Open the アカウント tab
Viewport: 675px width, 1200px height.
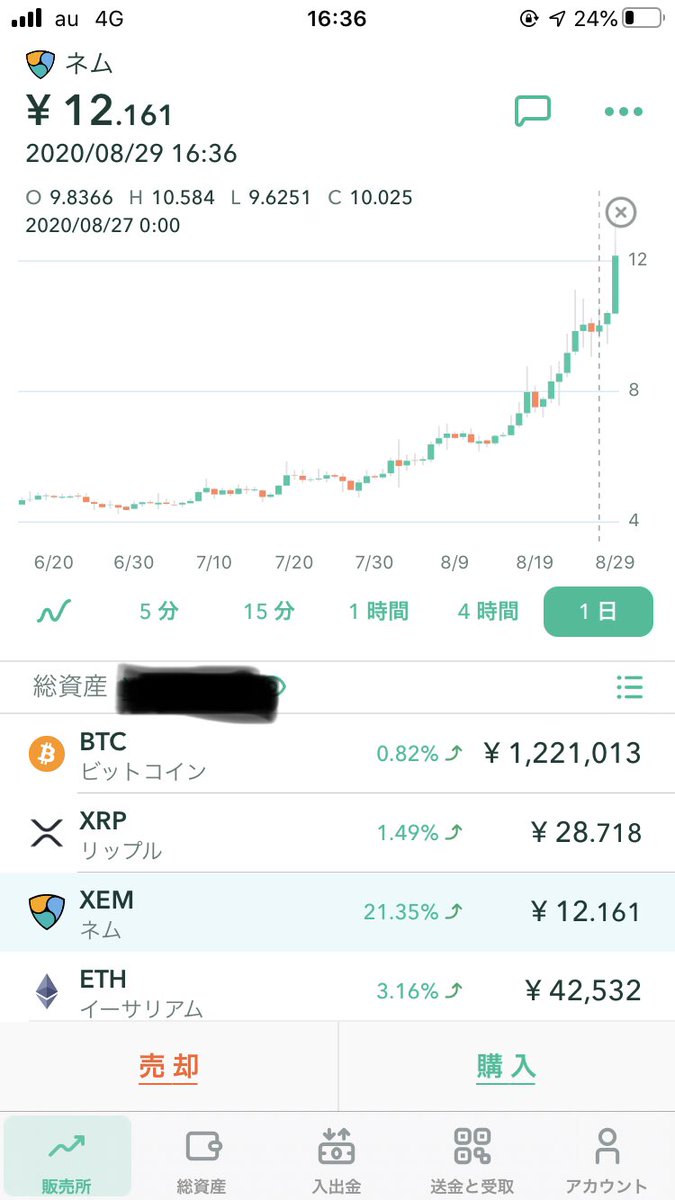point(605,1158)
